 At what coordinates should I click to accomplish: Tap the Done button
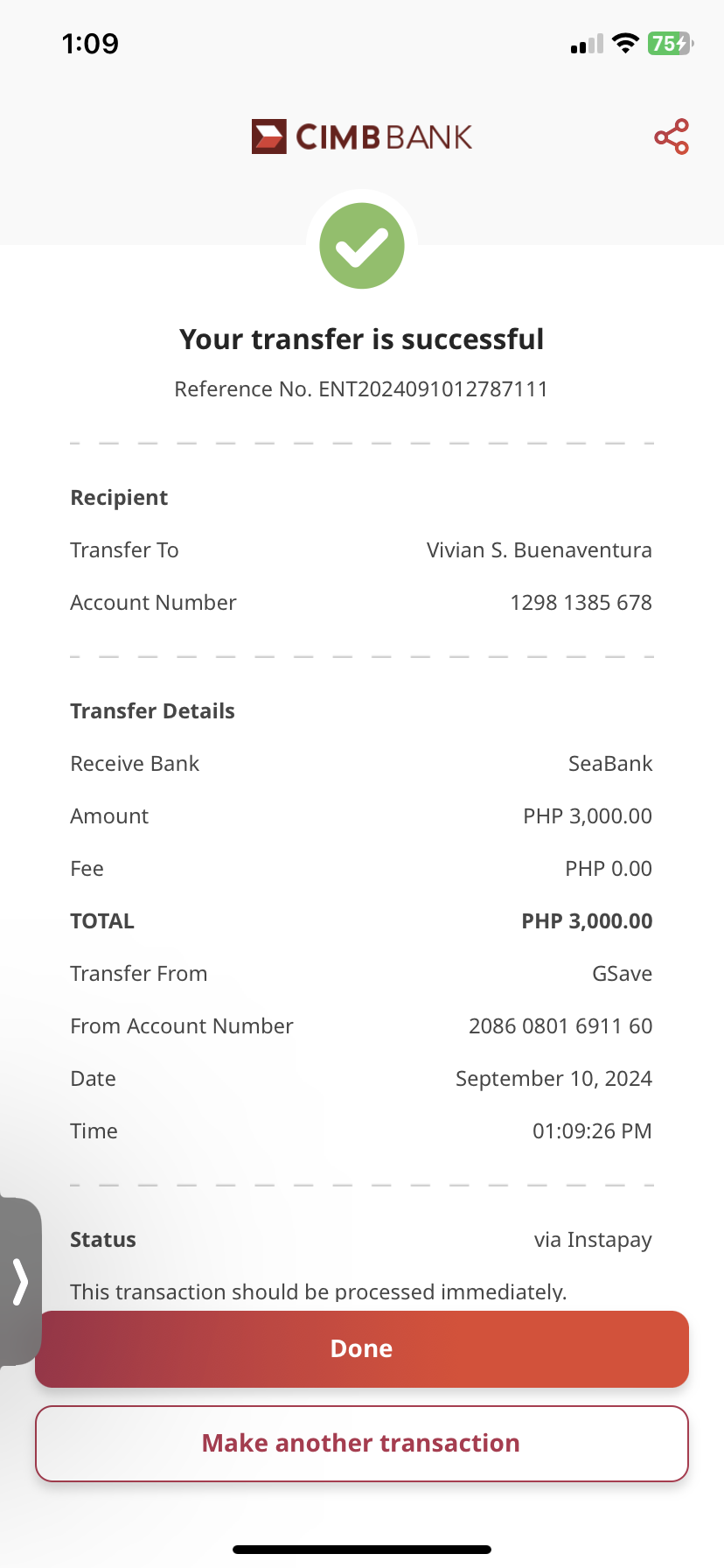[362, 1348]
